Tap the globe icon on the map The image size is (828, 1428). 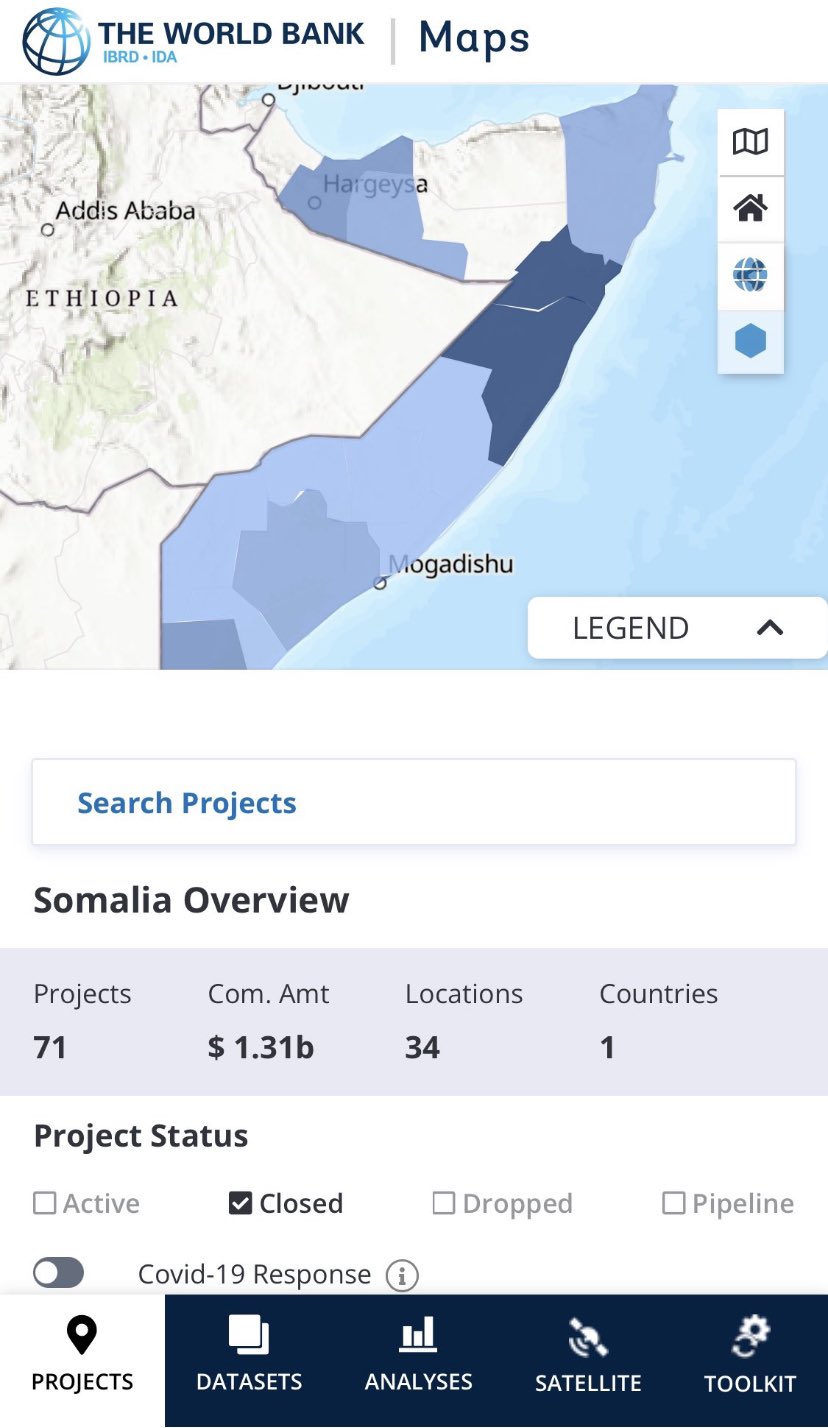click(750, 274)
